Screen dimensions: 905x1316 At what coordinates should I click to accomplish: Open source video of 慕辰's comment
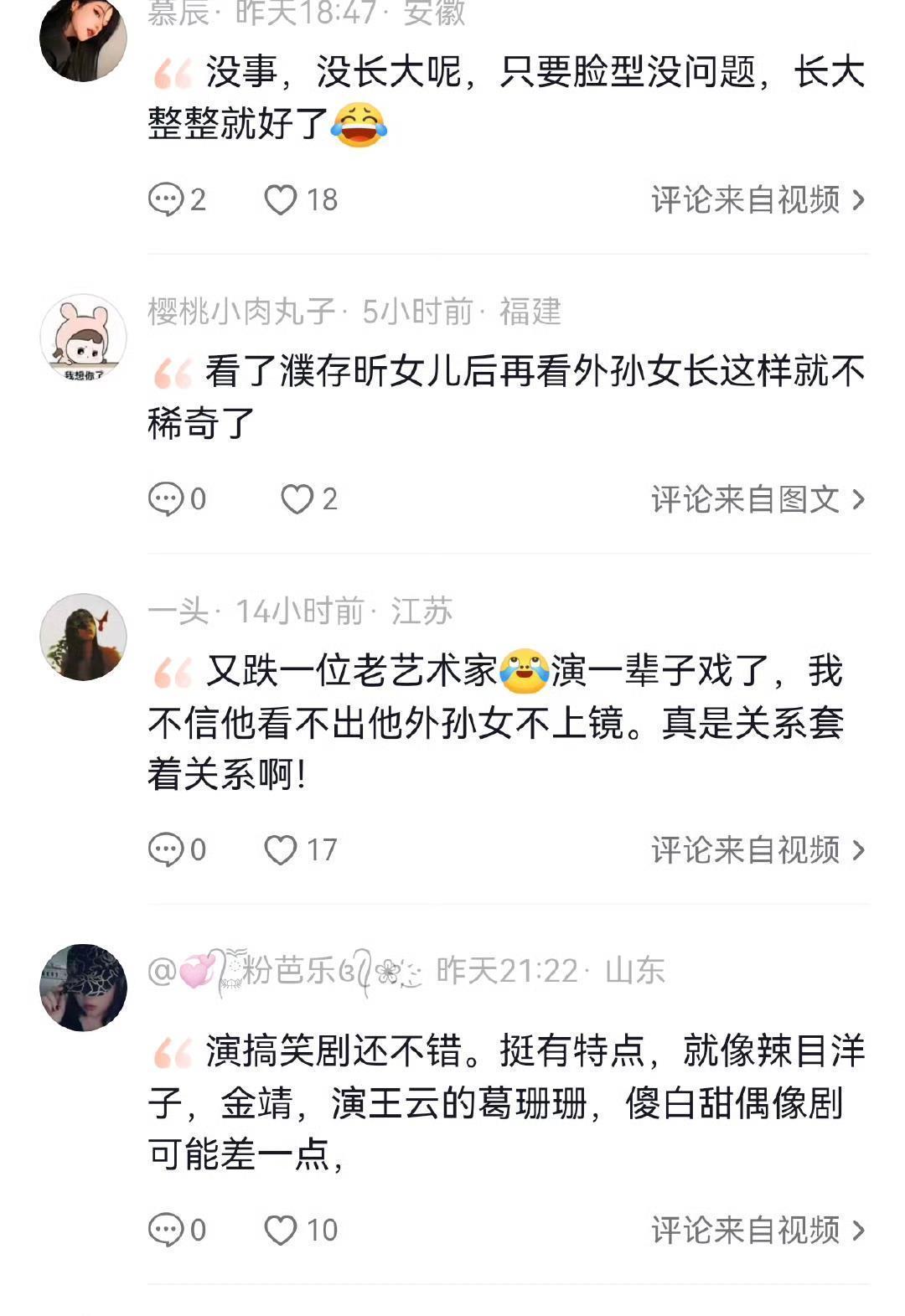coord(757,199)
